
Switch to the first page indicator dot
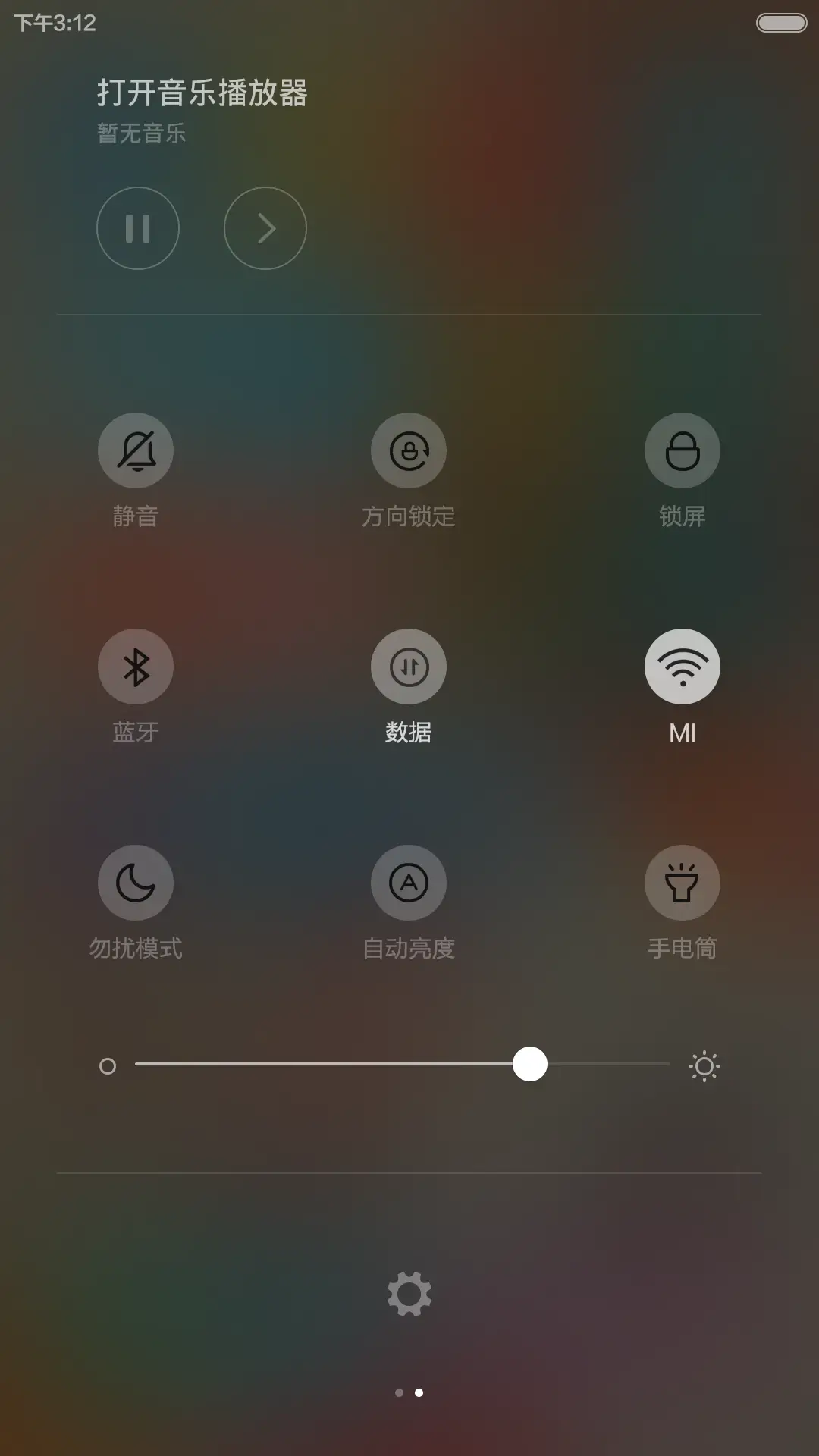(x=400, y=1392)
